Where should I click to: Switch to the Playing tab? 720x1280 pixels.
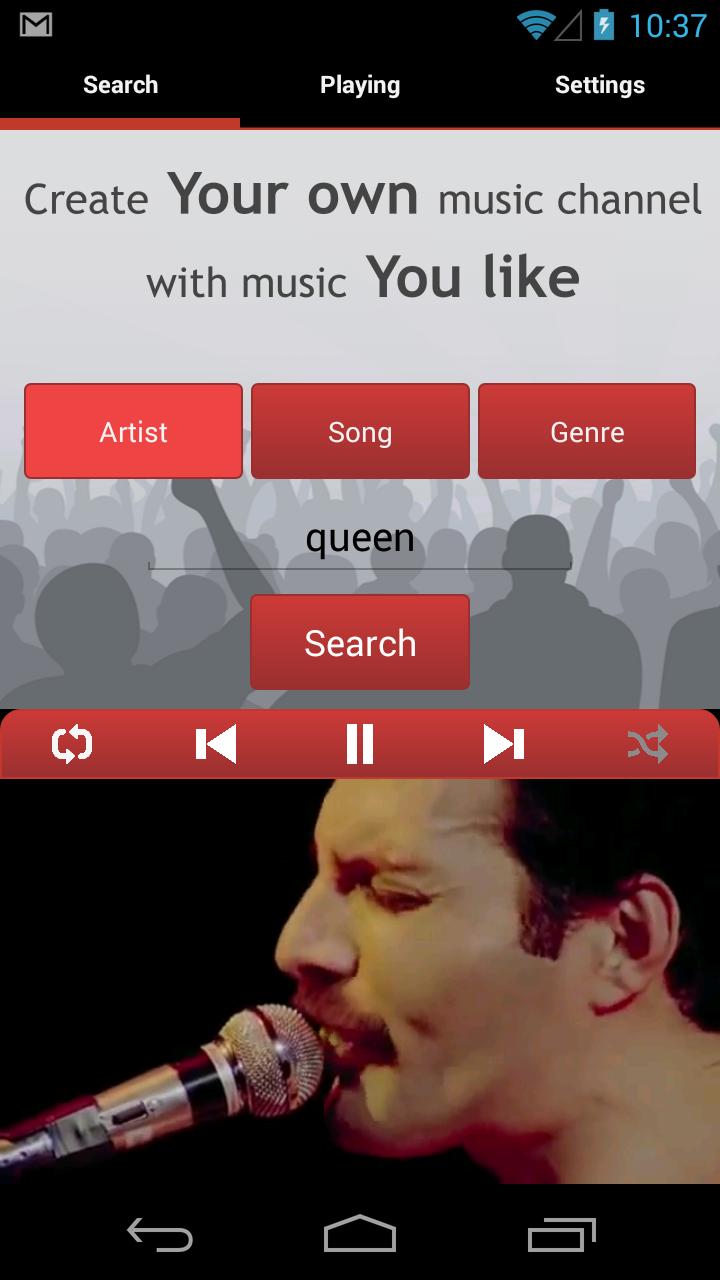(x=360, y=85)
